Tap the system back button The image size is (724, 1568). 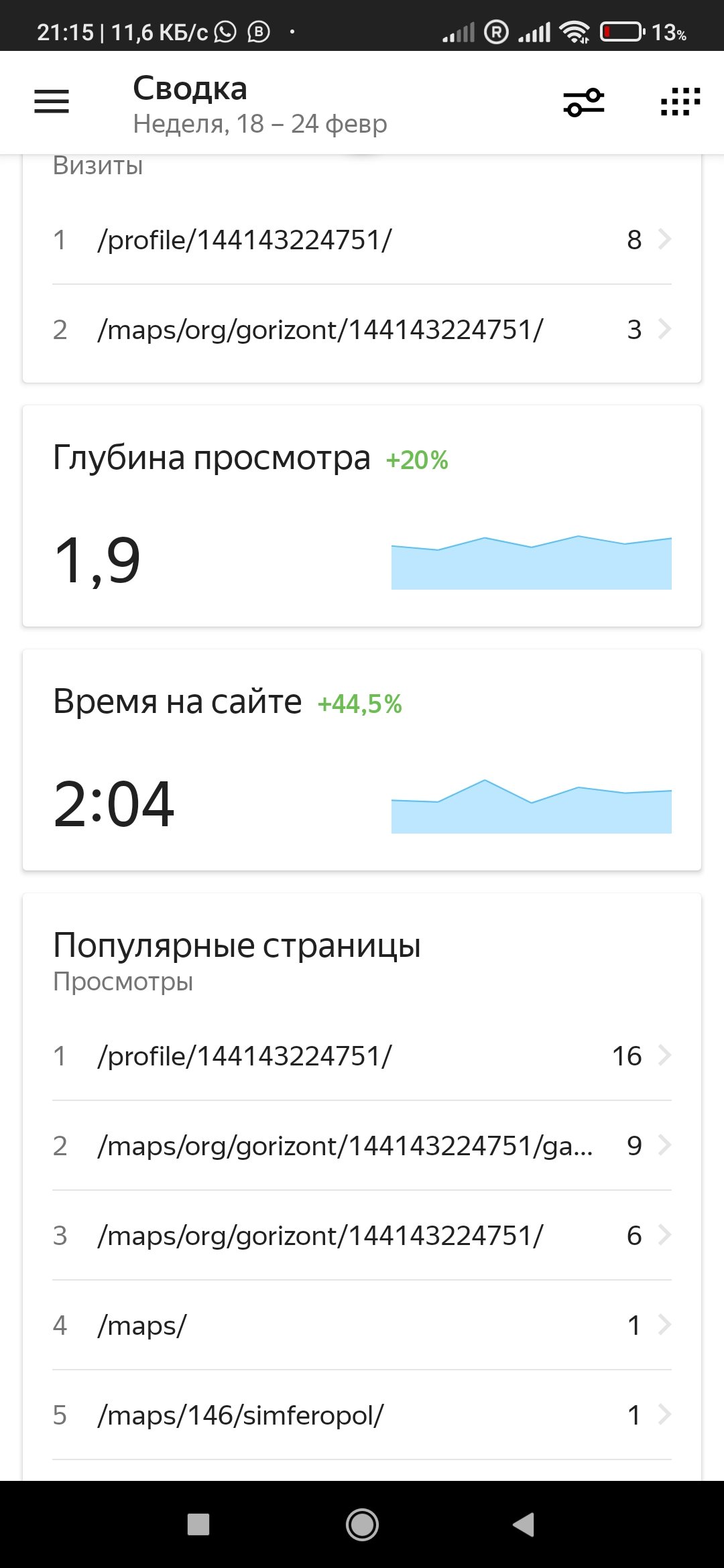pos(524,1524)
